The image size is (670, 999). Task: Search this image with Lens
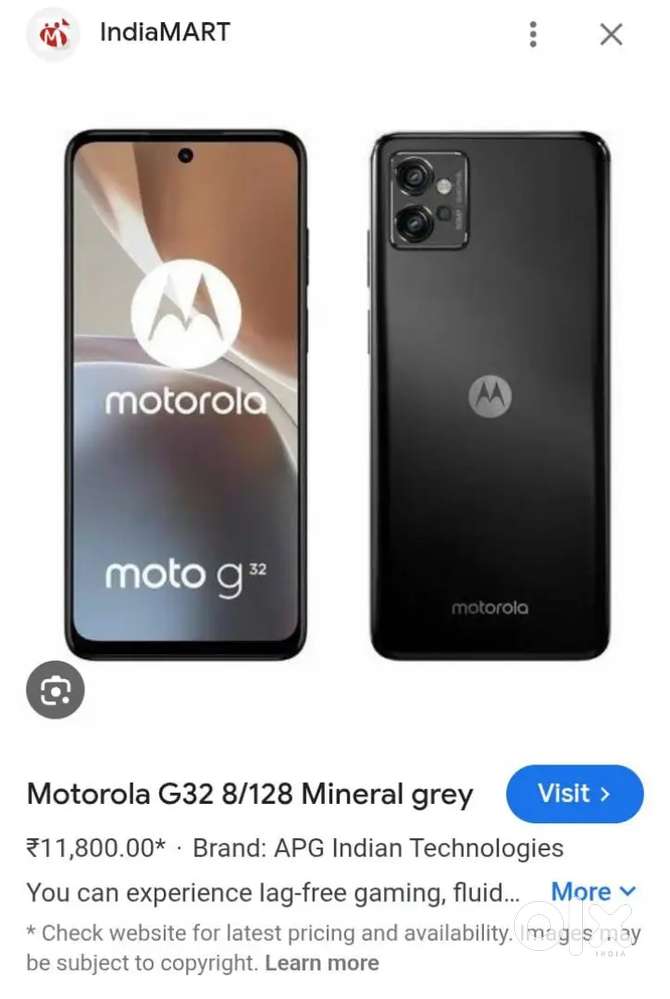coord(55,690)
